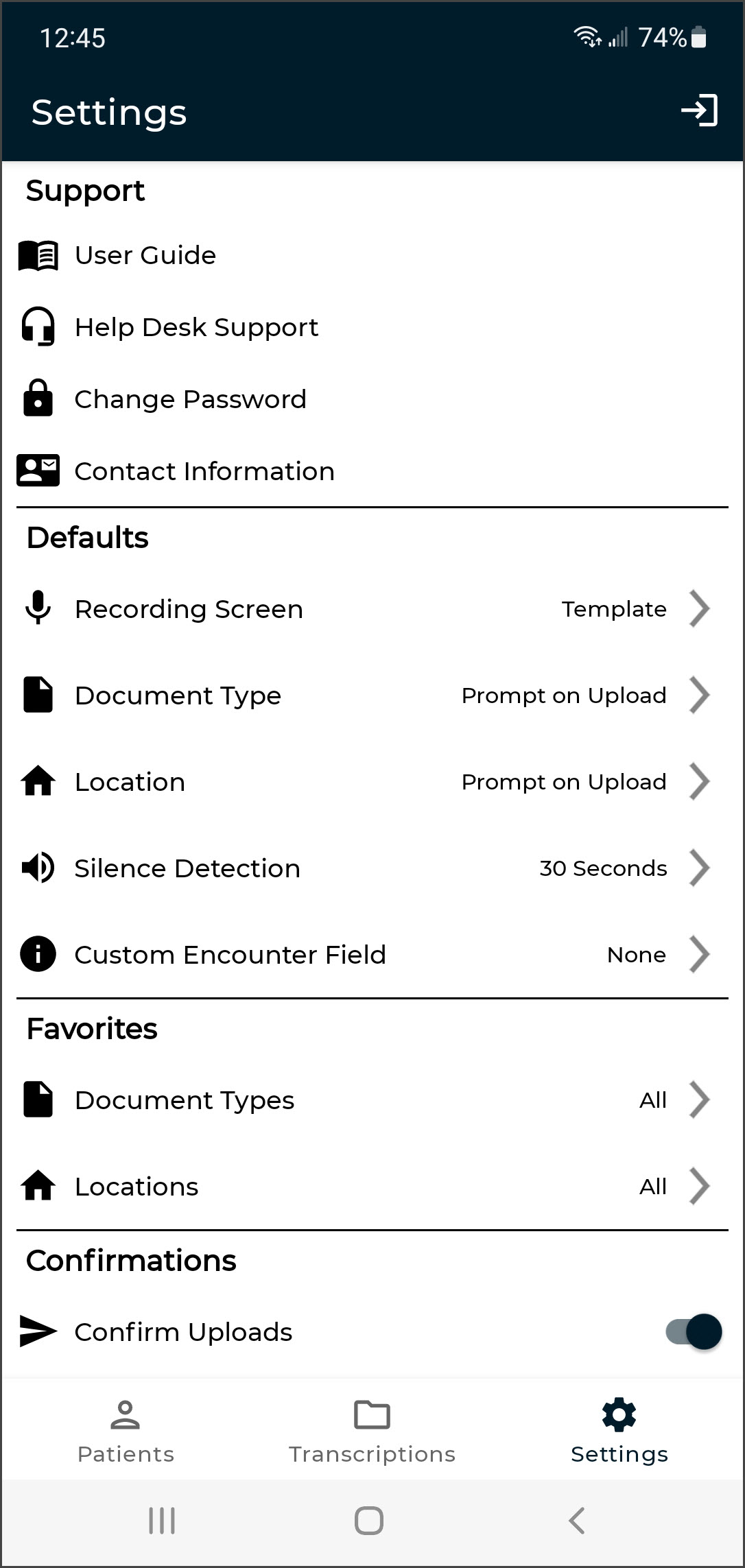Toggle the Confirm Uploads switch
The width and height of the screenshot is (745, 1568).
694,1332
